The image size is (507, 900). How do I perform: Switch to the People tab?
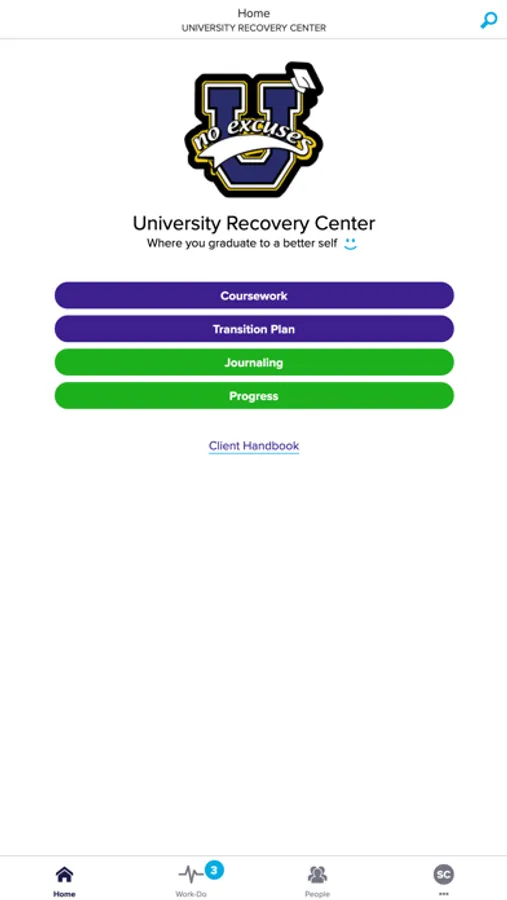point(318,880)
